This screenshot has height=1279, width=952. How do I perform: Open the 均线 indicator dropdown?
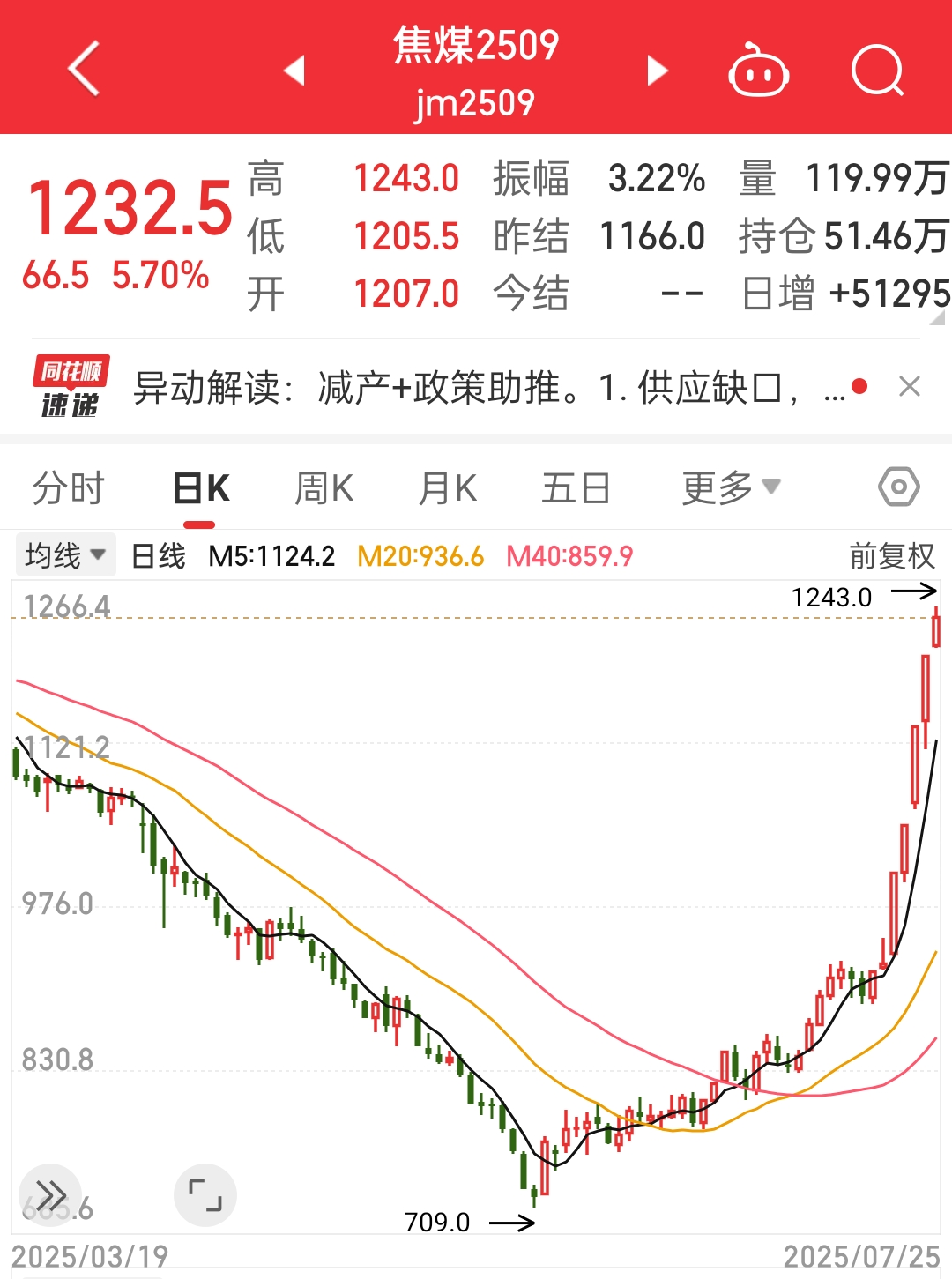click(65, 555)
